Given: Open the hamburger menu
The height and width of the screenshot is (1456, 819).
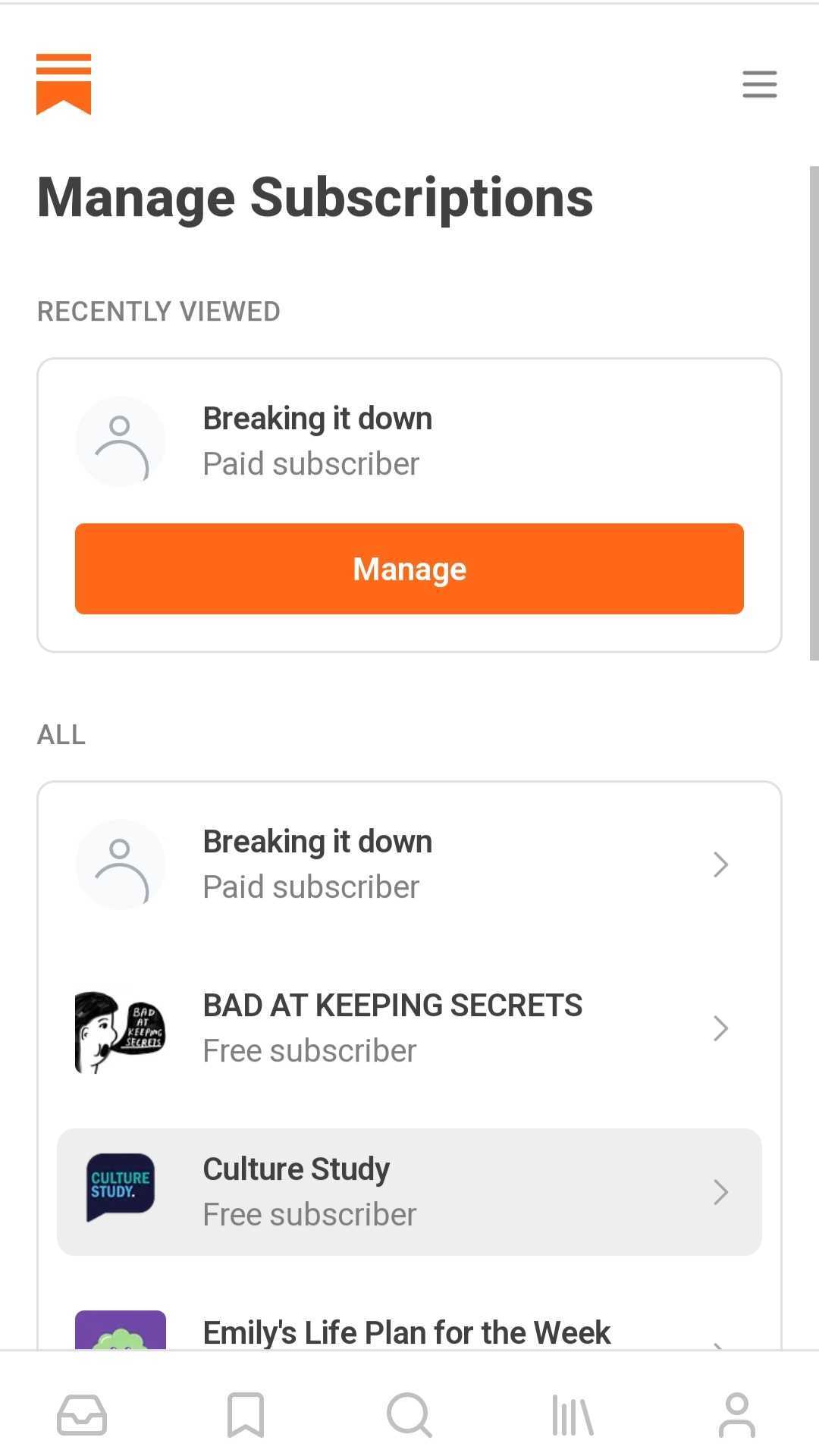Looking at the screenshot, I should [759, 84].
